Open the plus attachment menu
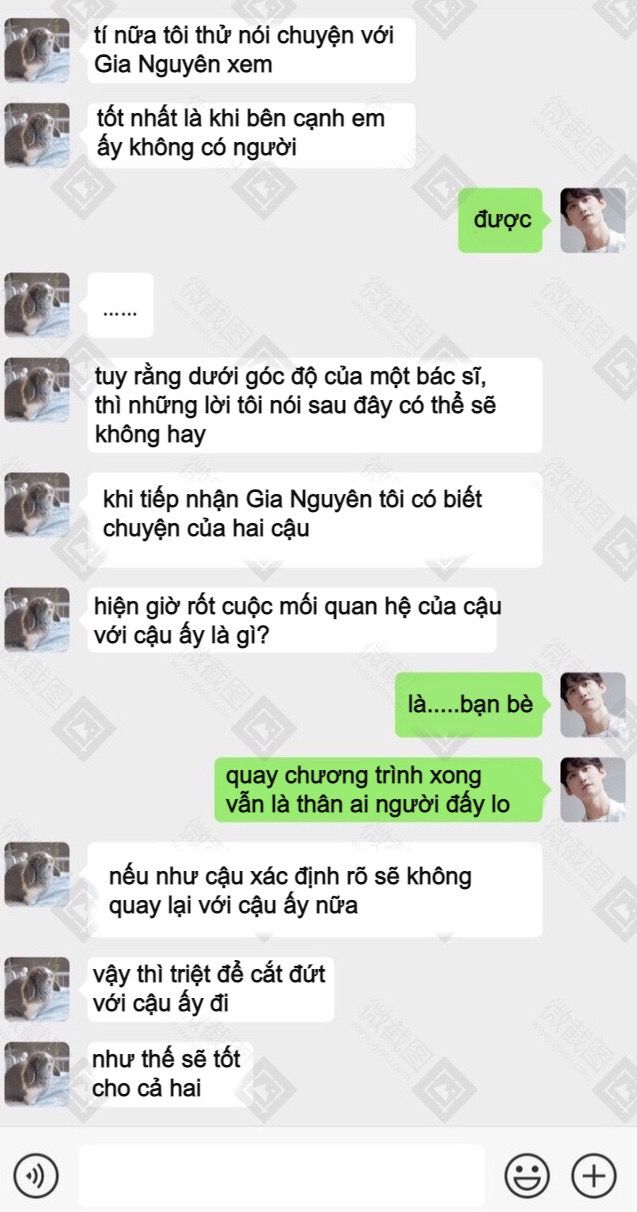The image size is (637, 1212). 594,1174
